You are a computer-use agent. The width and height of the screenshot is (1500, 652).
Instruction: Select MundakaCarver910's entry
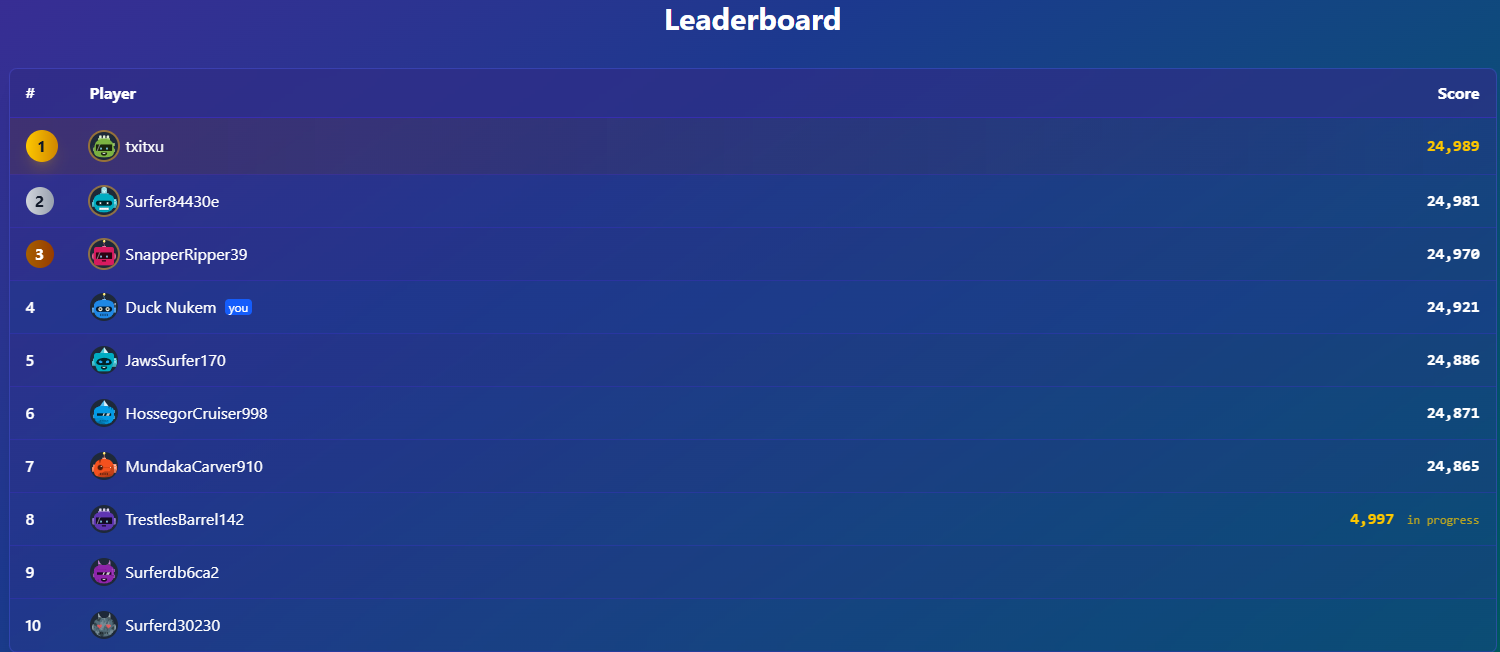194,467
